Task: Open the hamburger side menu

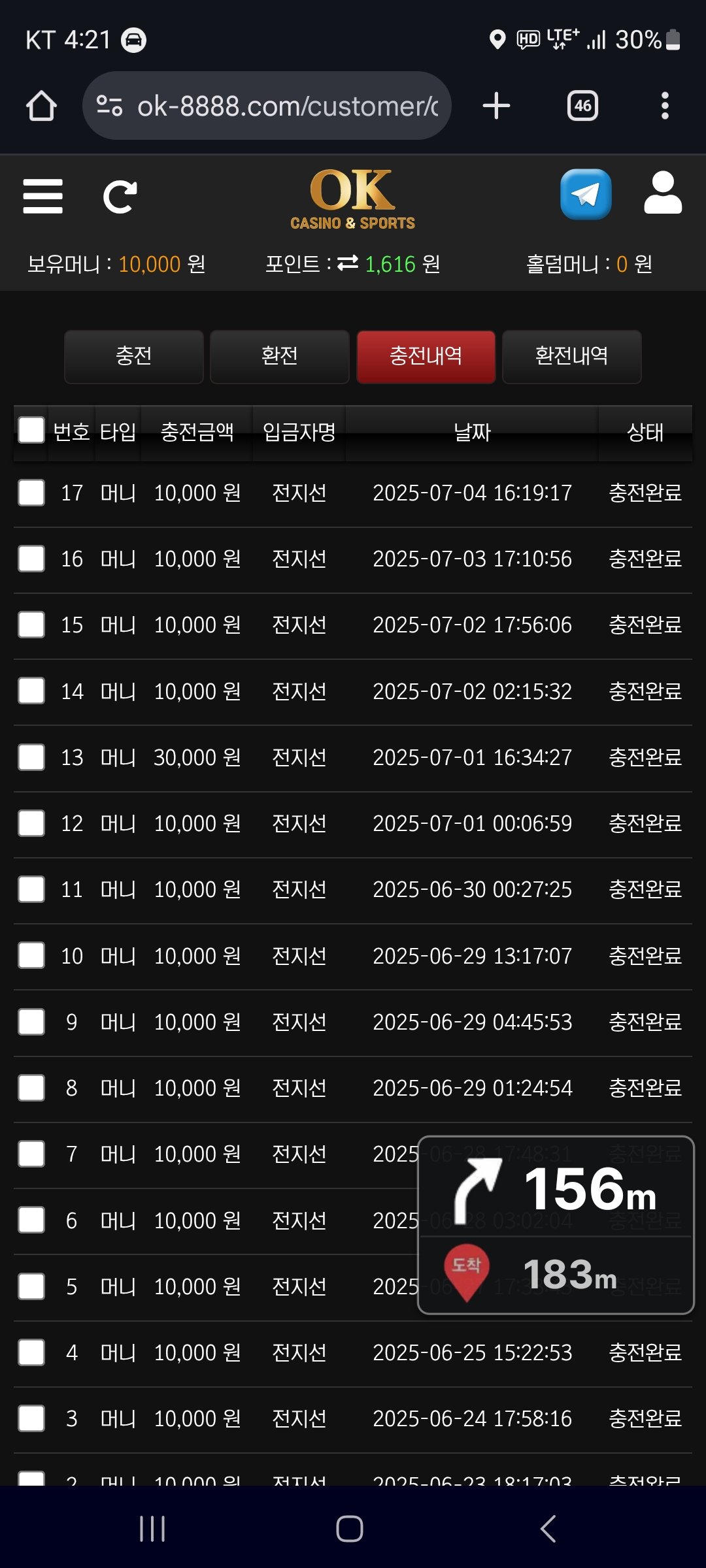Action: pos(42,196)
